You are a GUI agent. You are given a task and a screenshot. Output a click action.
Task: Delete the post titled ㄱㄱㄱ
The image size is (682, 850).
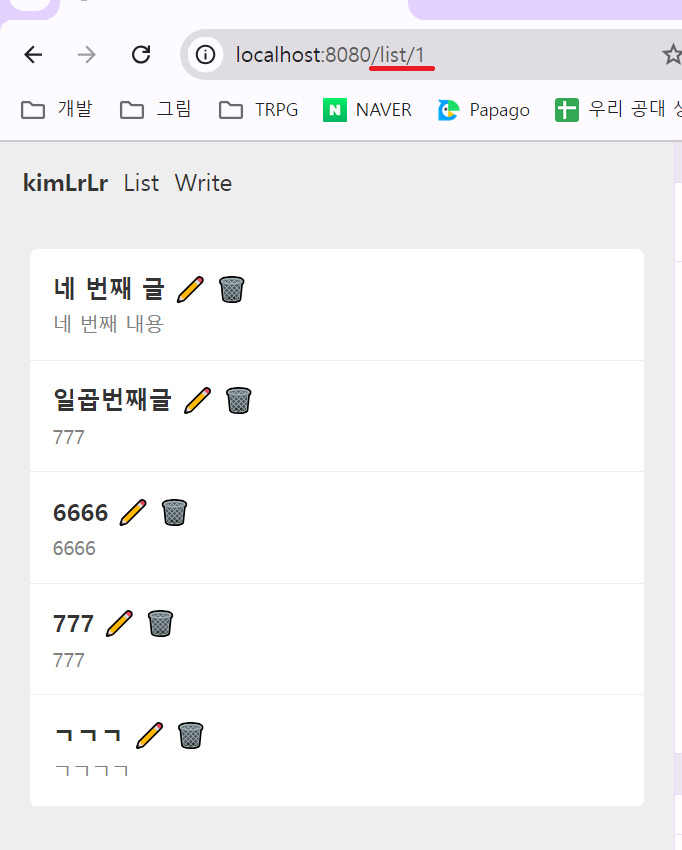(190, 735)
